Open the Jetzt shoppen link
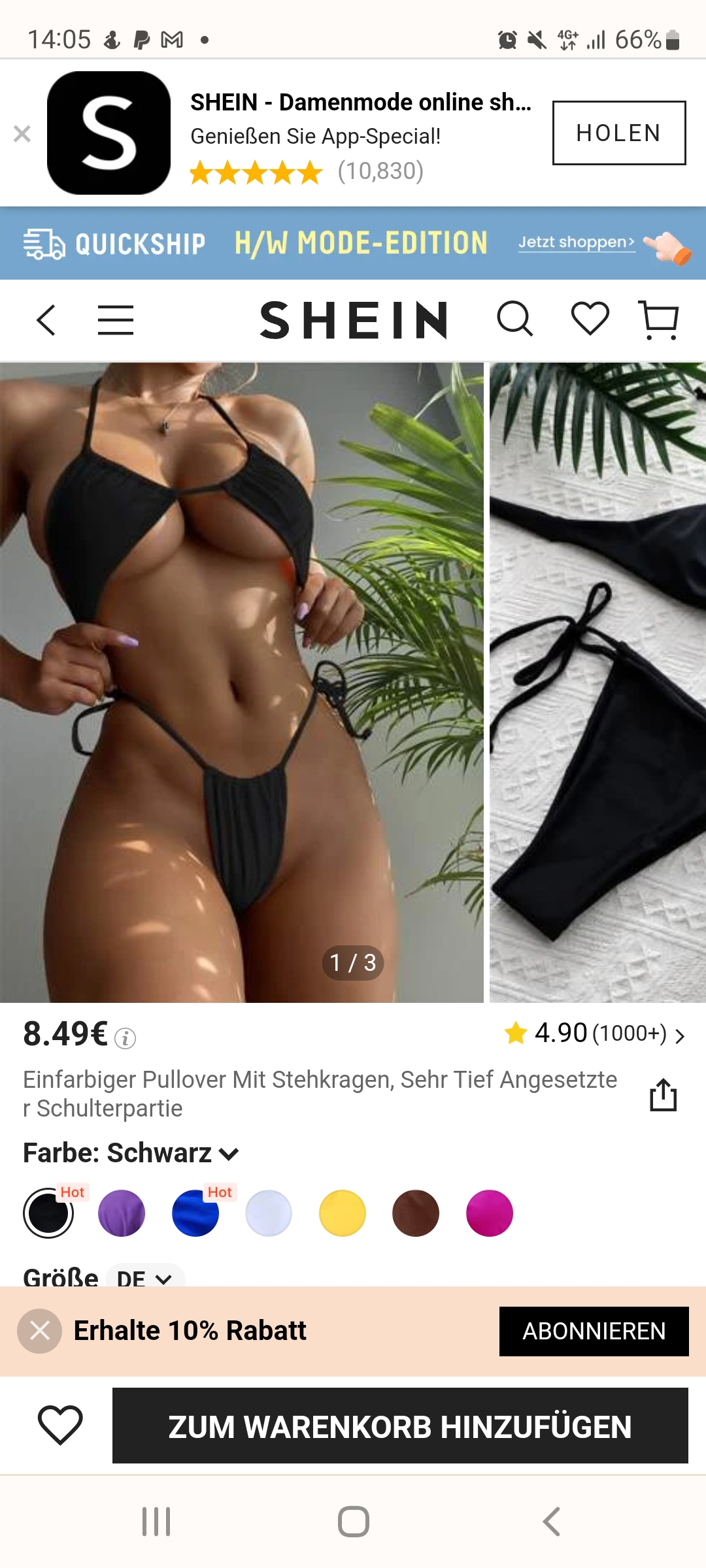Image resolution: width=706 pixels, height=1568 pixels. [x=577, y=242]
